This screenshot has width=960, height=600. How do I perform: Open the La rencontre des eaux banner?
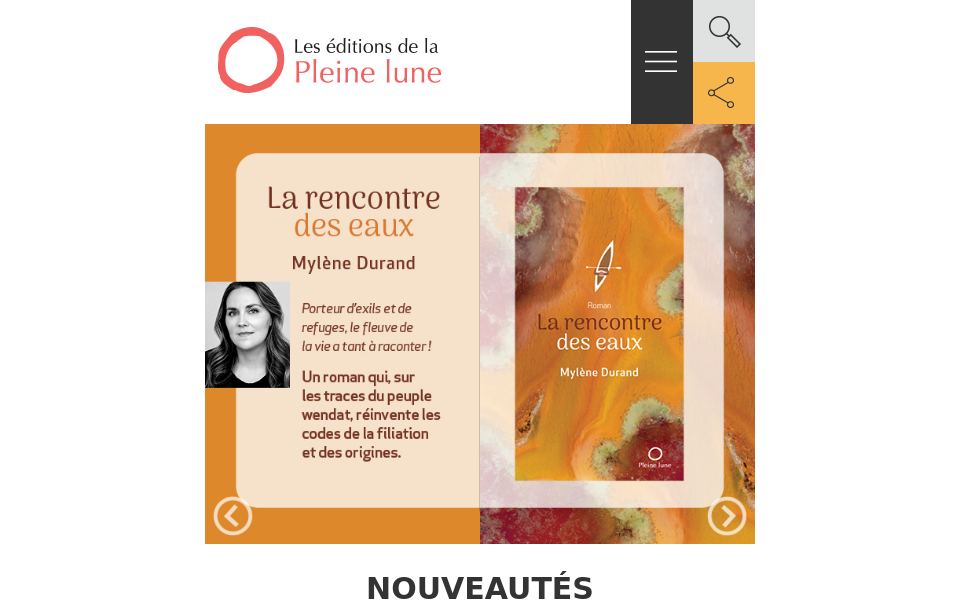tap(480, 330)
